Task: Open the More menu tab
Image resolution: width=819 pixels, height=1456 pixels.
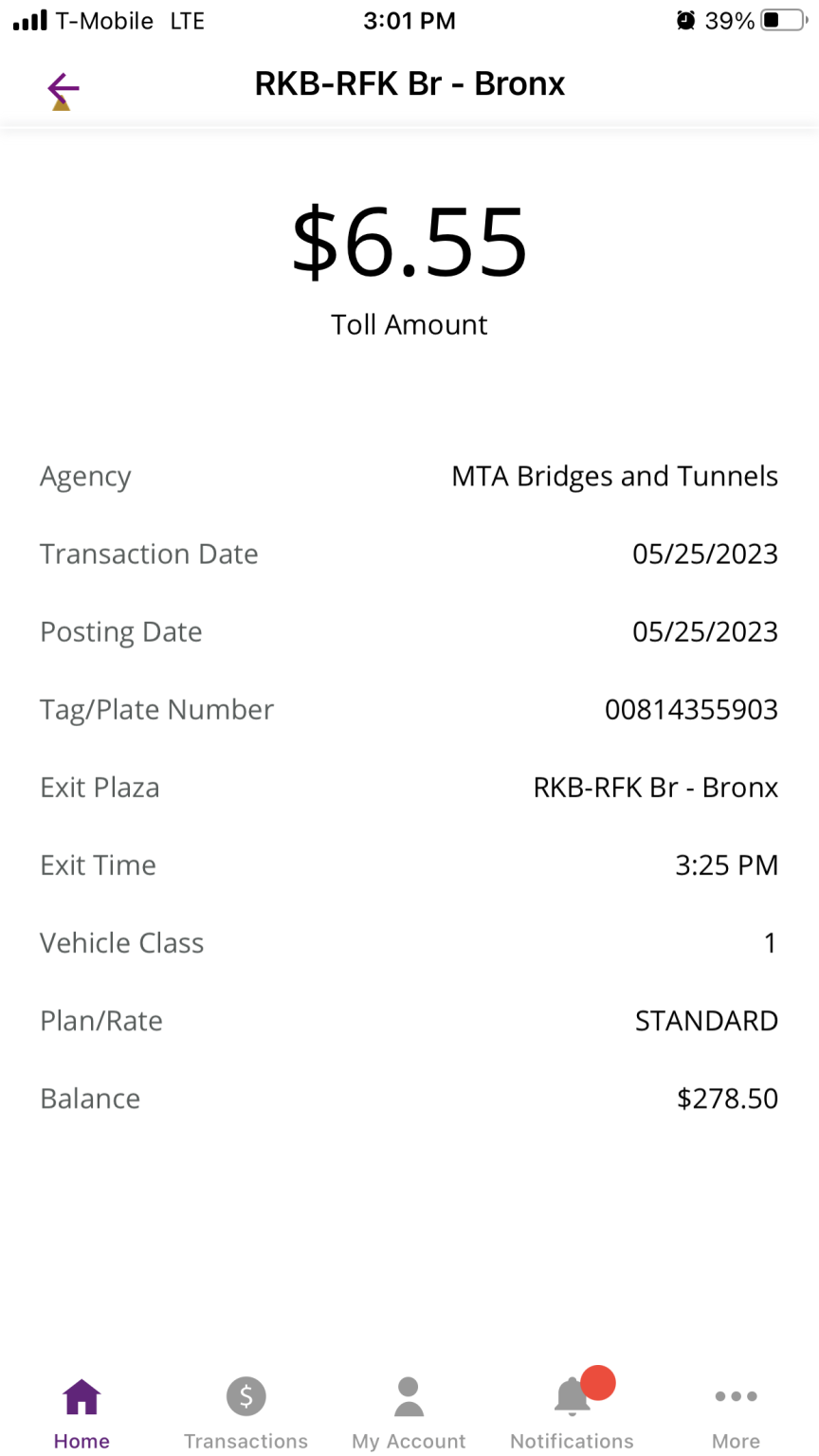Action: (x=736, y=1413)
